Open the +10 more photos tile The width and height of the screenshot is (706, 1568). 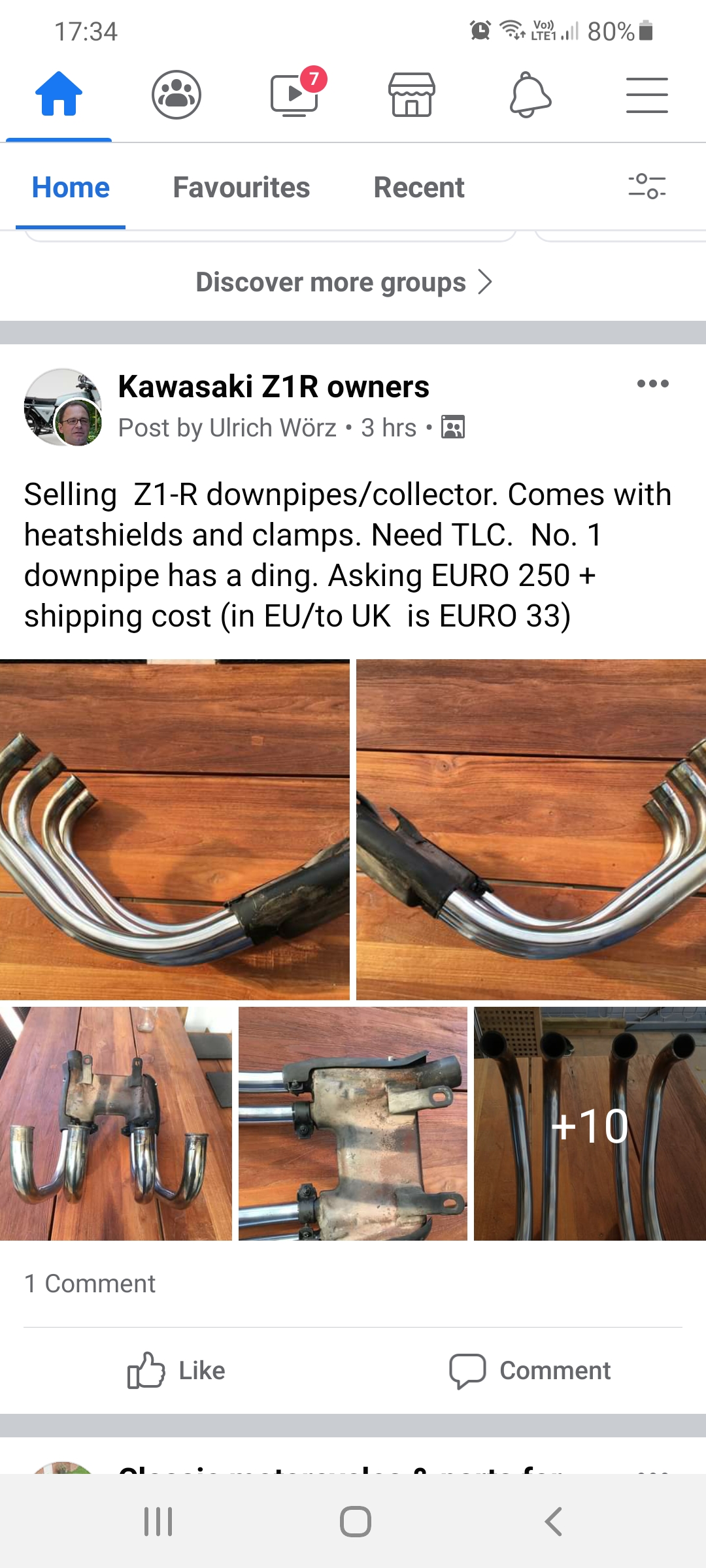(x=590, y=1124)
